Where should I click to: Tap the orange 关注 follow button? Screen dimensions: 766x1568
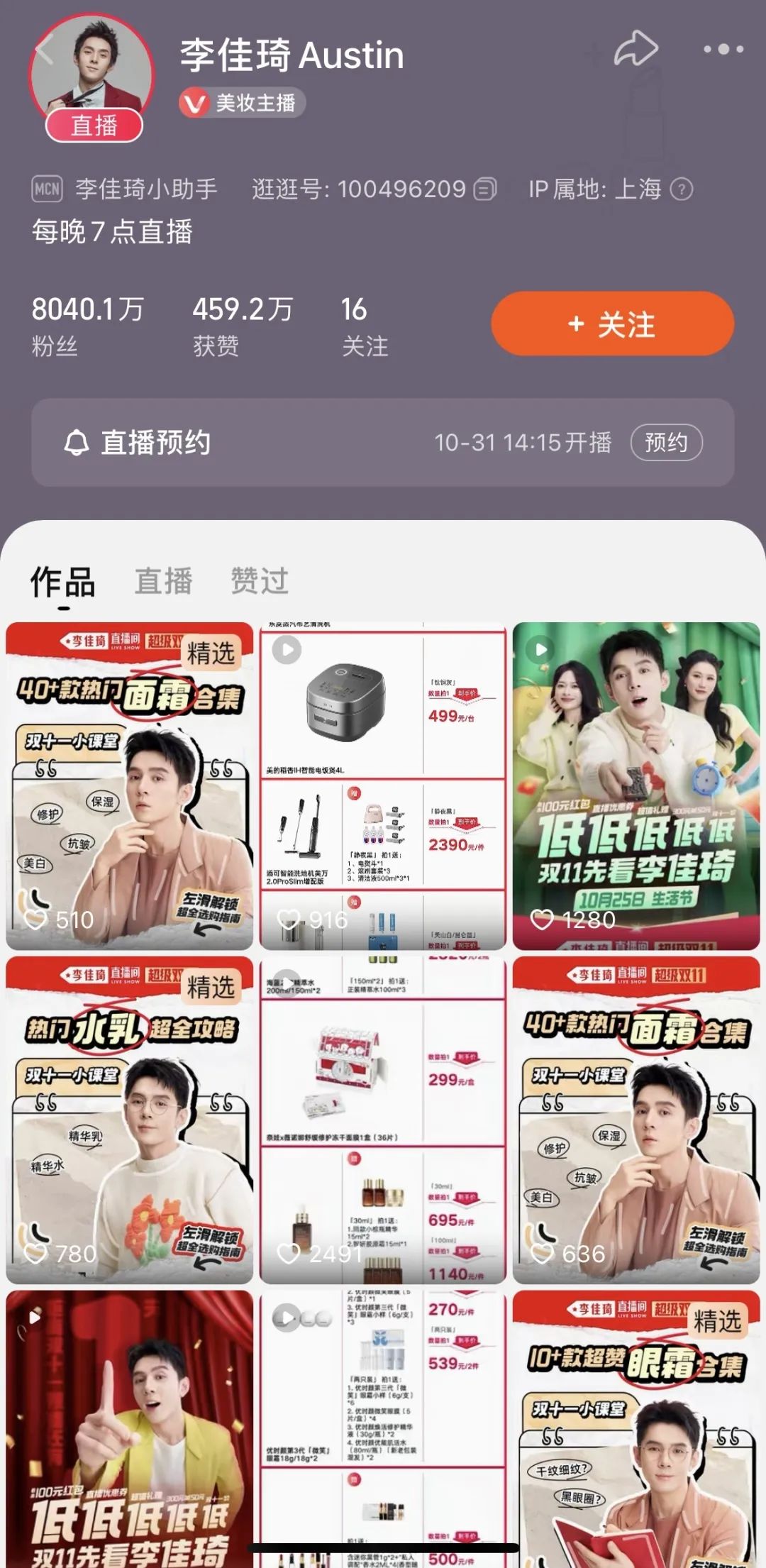click(611, 323)
